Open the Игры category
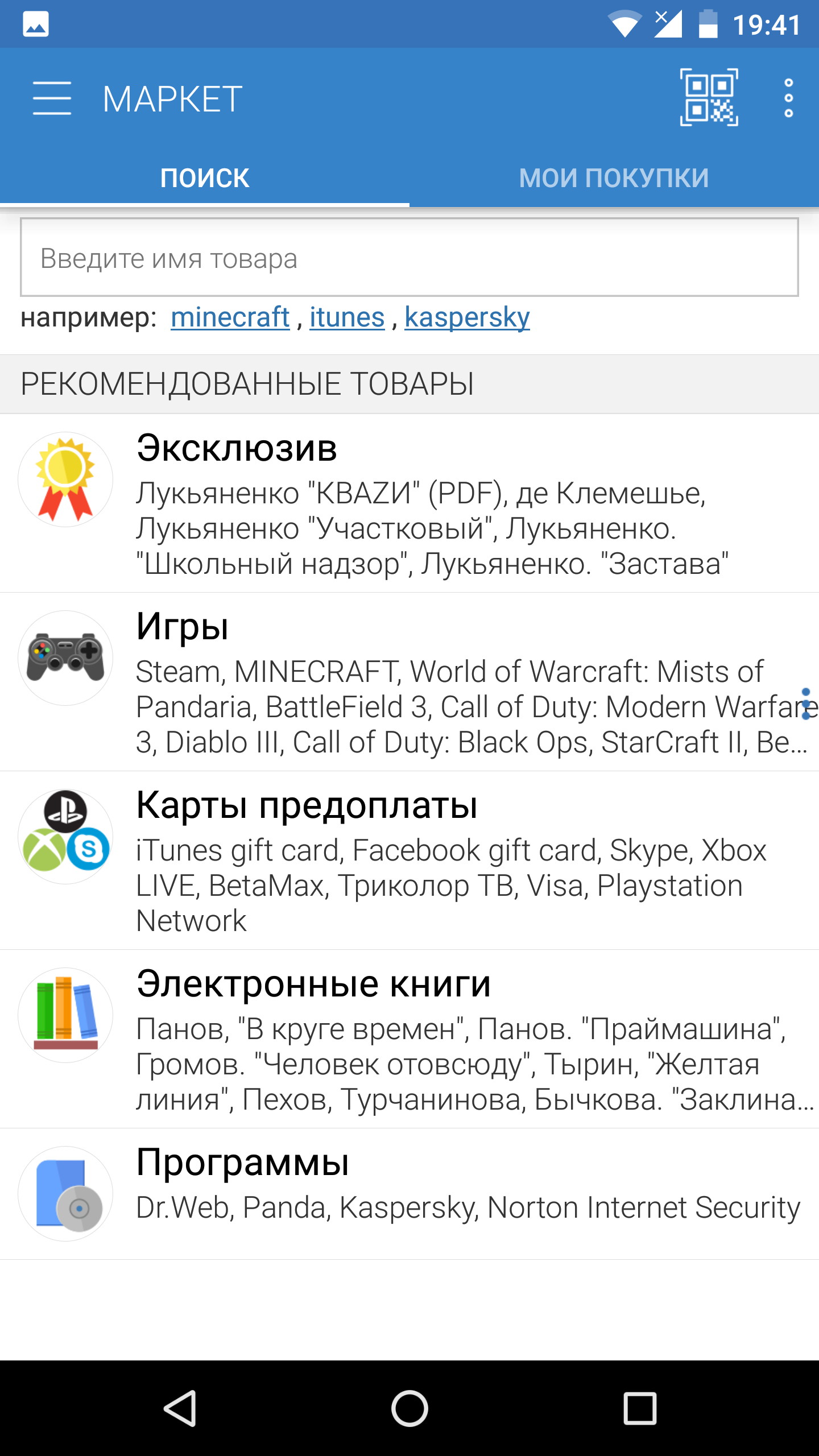Image resolution: width=819 pixels, height=1456 pixels. [409, 681]
